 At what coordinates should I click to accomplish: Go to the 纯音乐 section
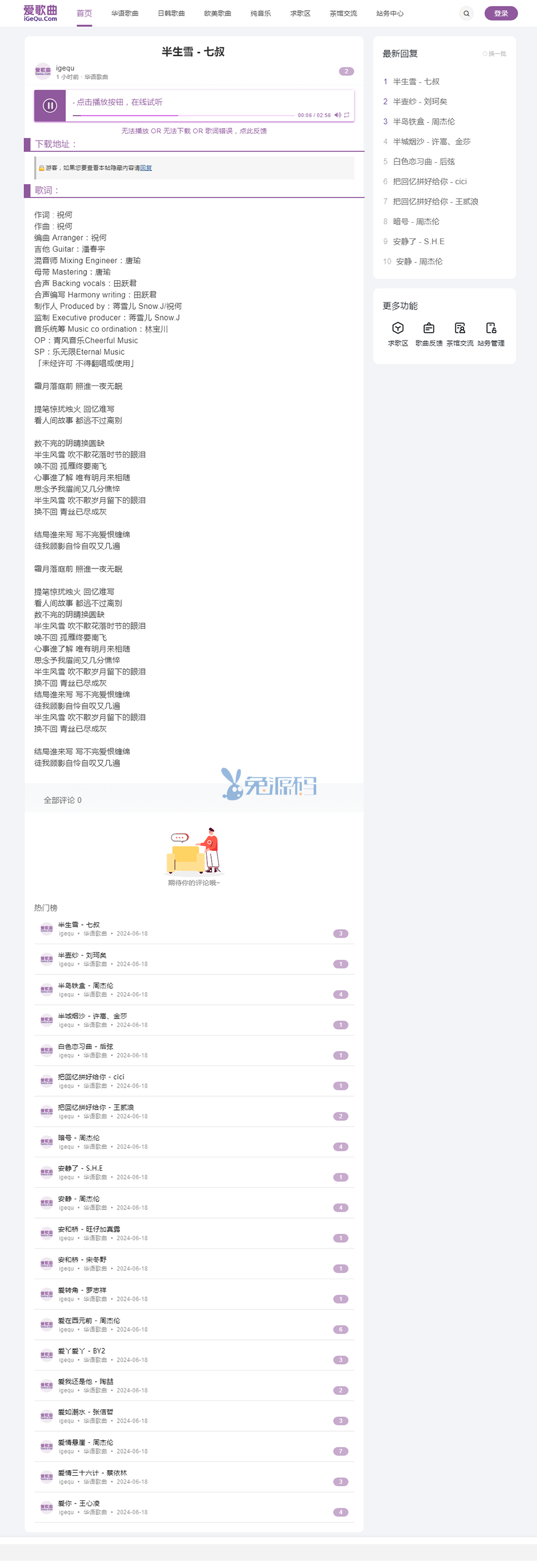pos(260,13)
